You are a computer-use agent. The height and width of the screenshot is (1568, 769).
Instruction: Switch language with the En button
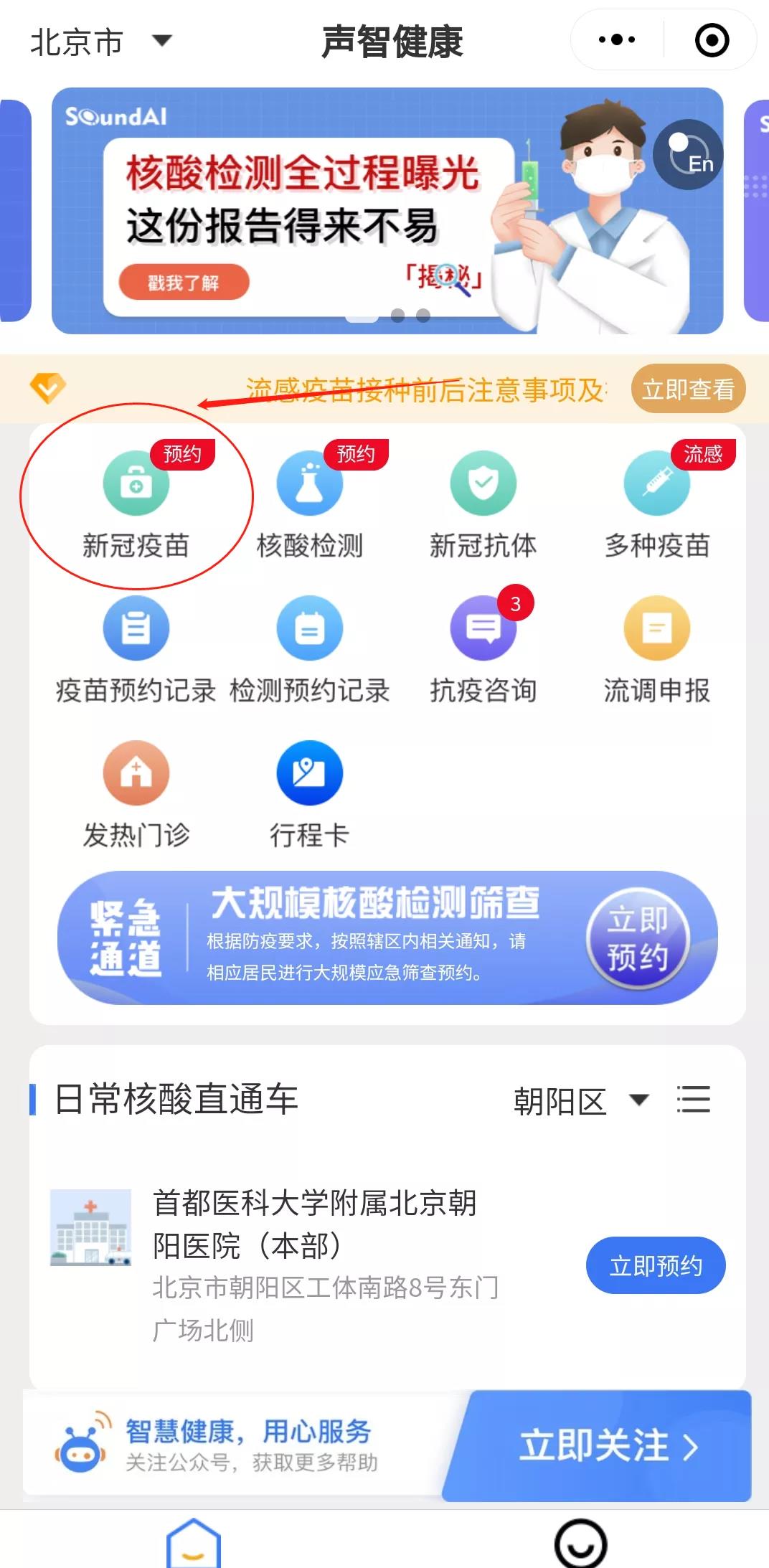687,155
